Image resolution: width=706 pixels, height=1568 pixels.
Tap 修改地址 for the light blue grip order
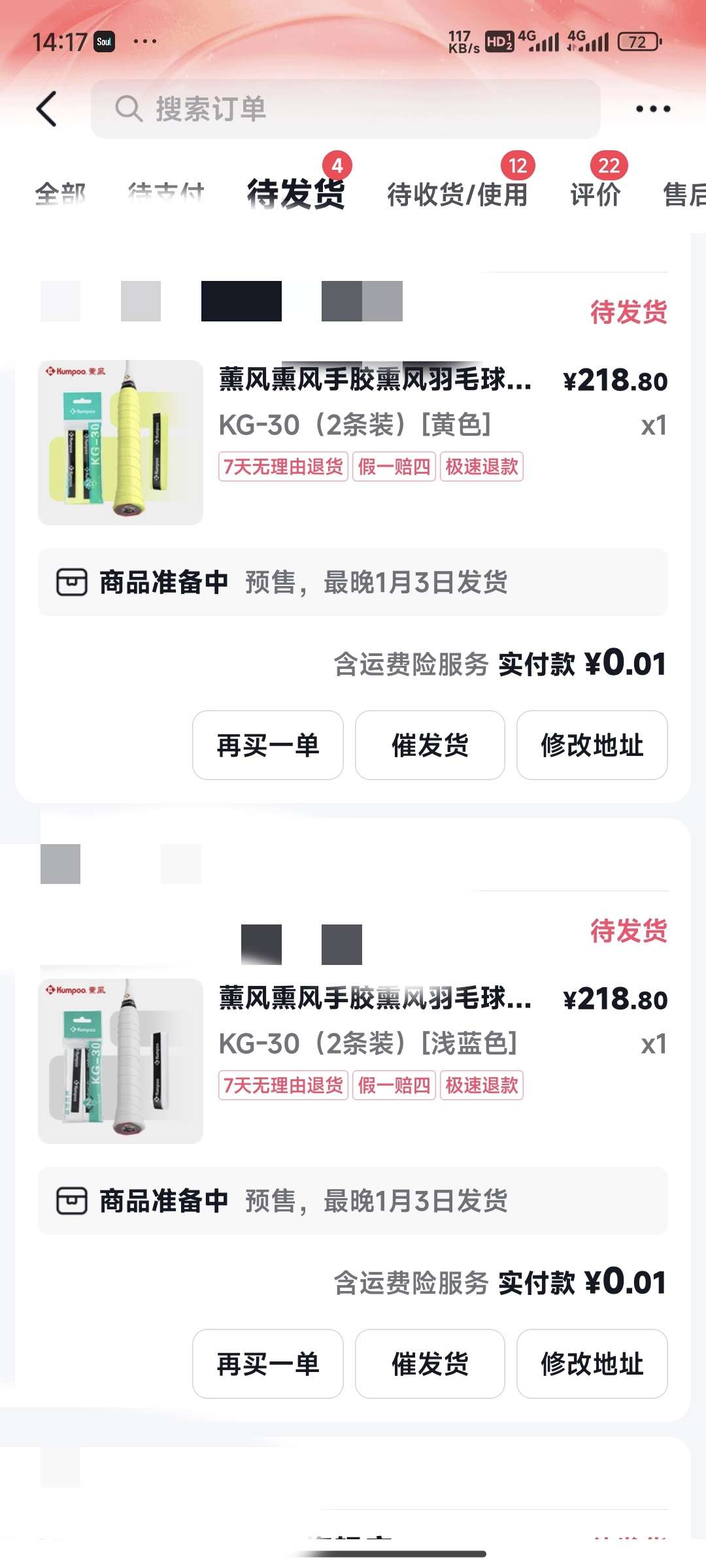point(592,1364)
